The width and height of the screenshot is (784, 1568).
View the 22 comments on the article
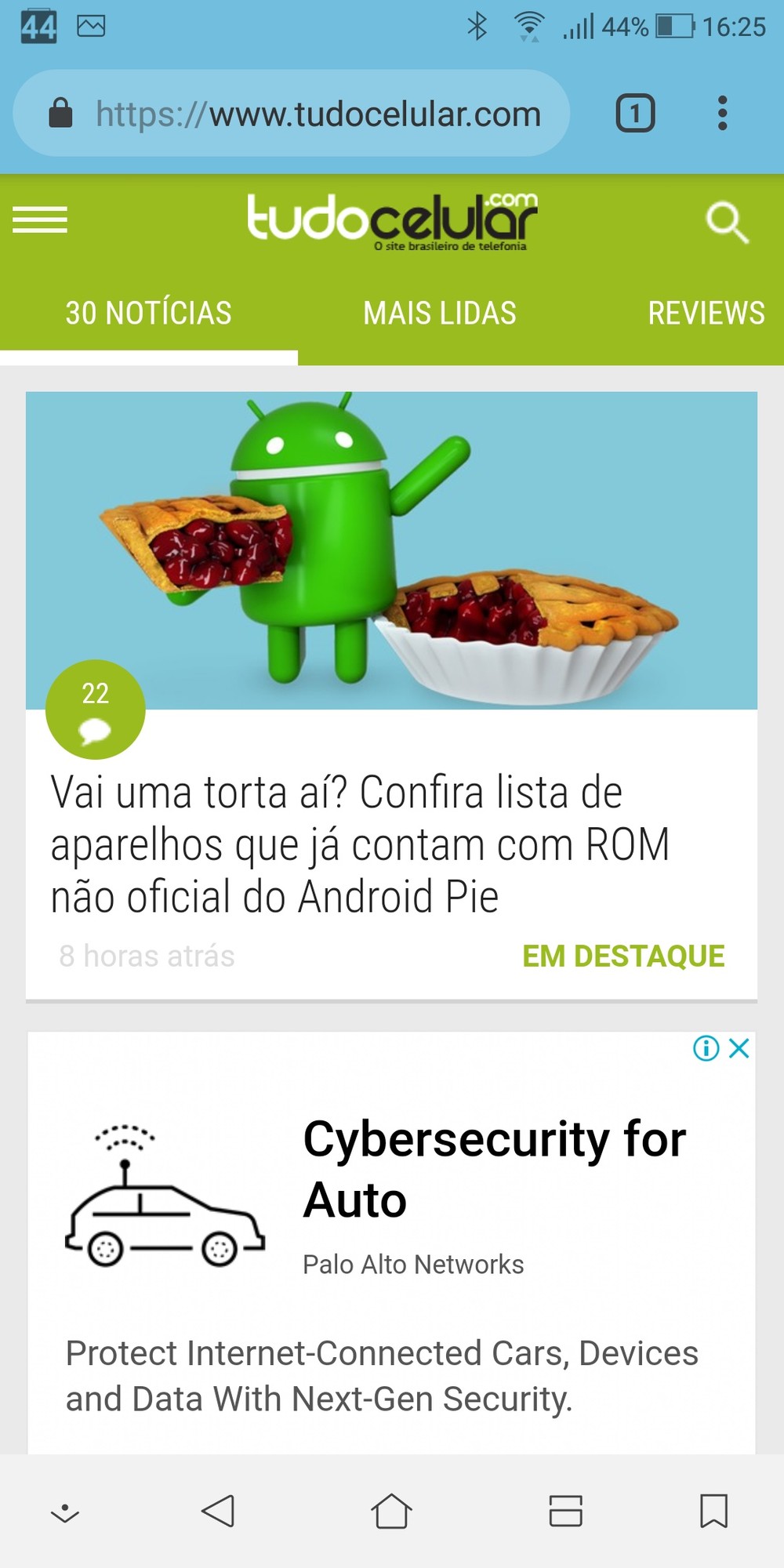click(96, 710)
